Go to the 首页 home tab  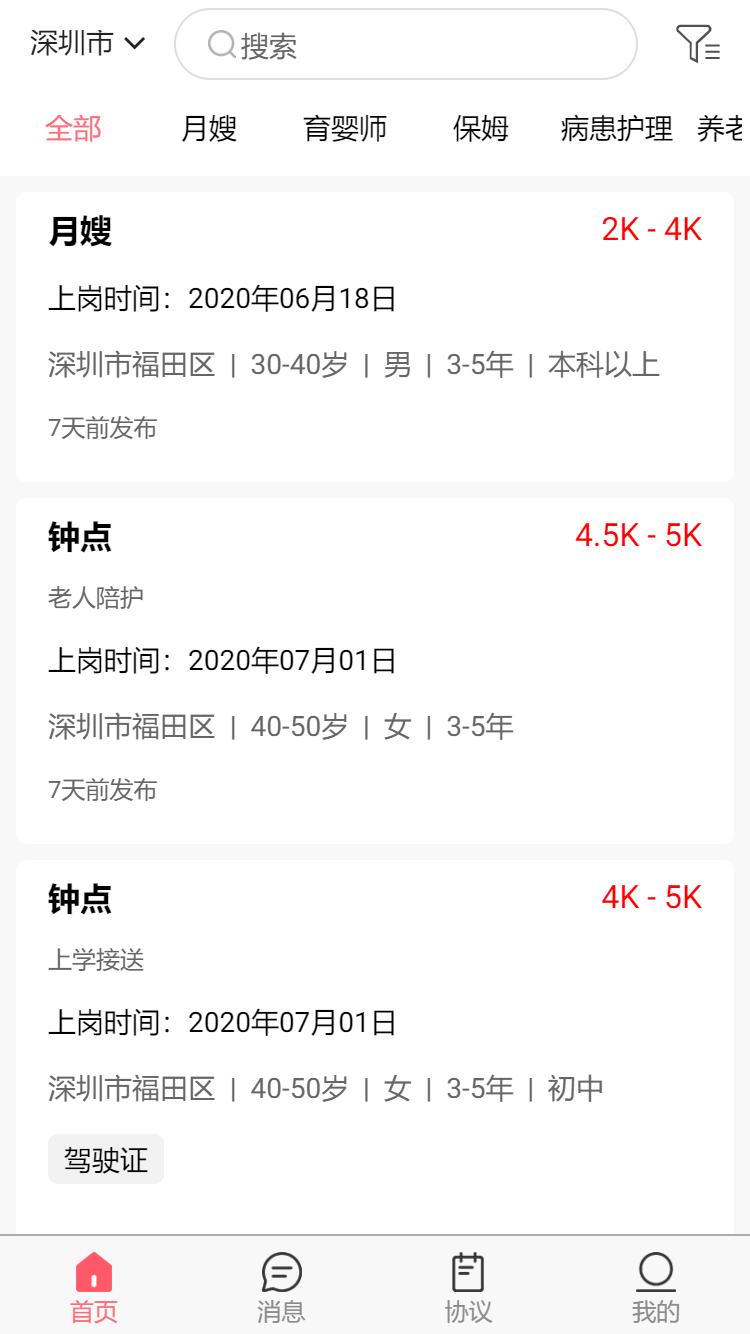click(94, 1287)
